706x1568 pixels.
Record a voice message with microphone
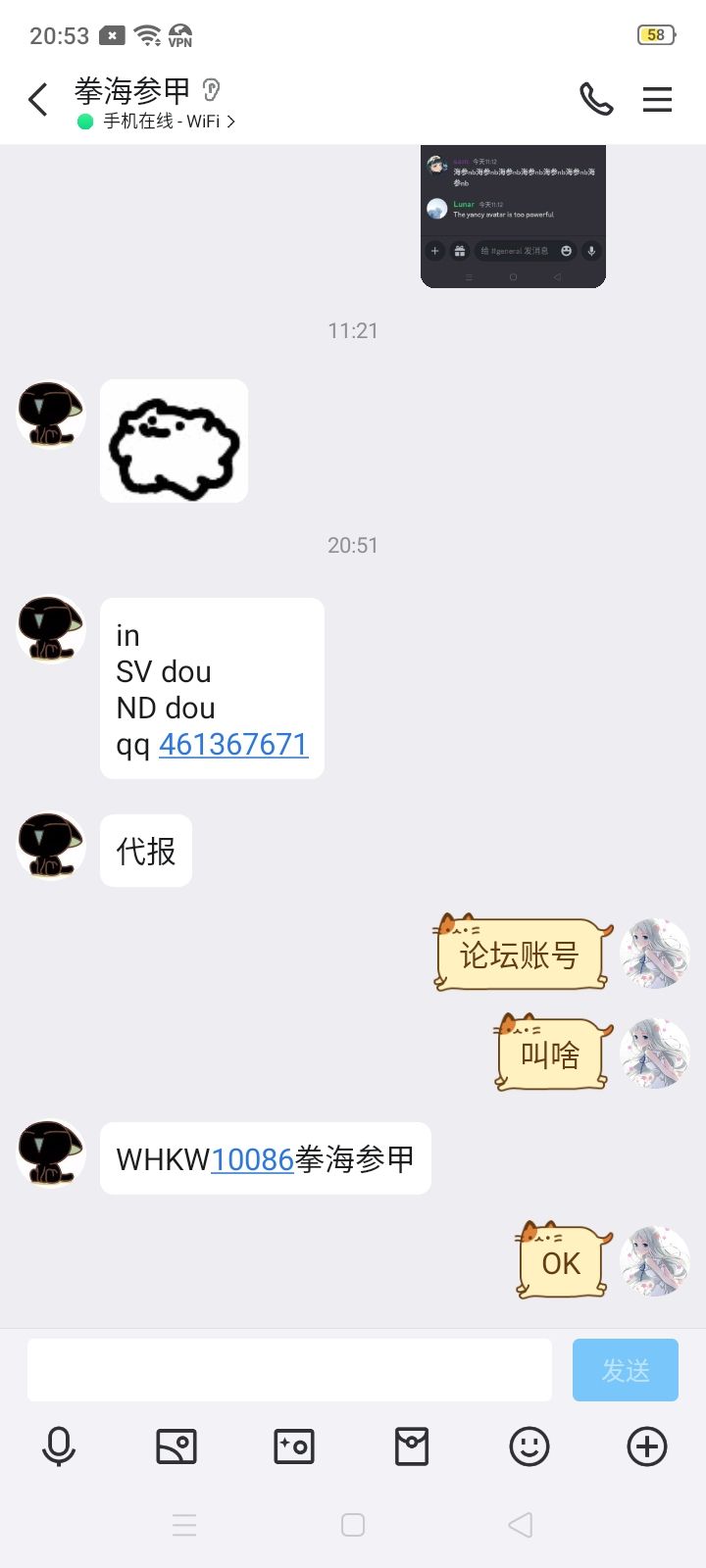59,1446
